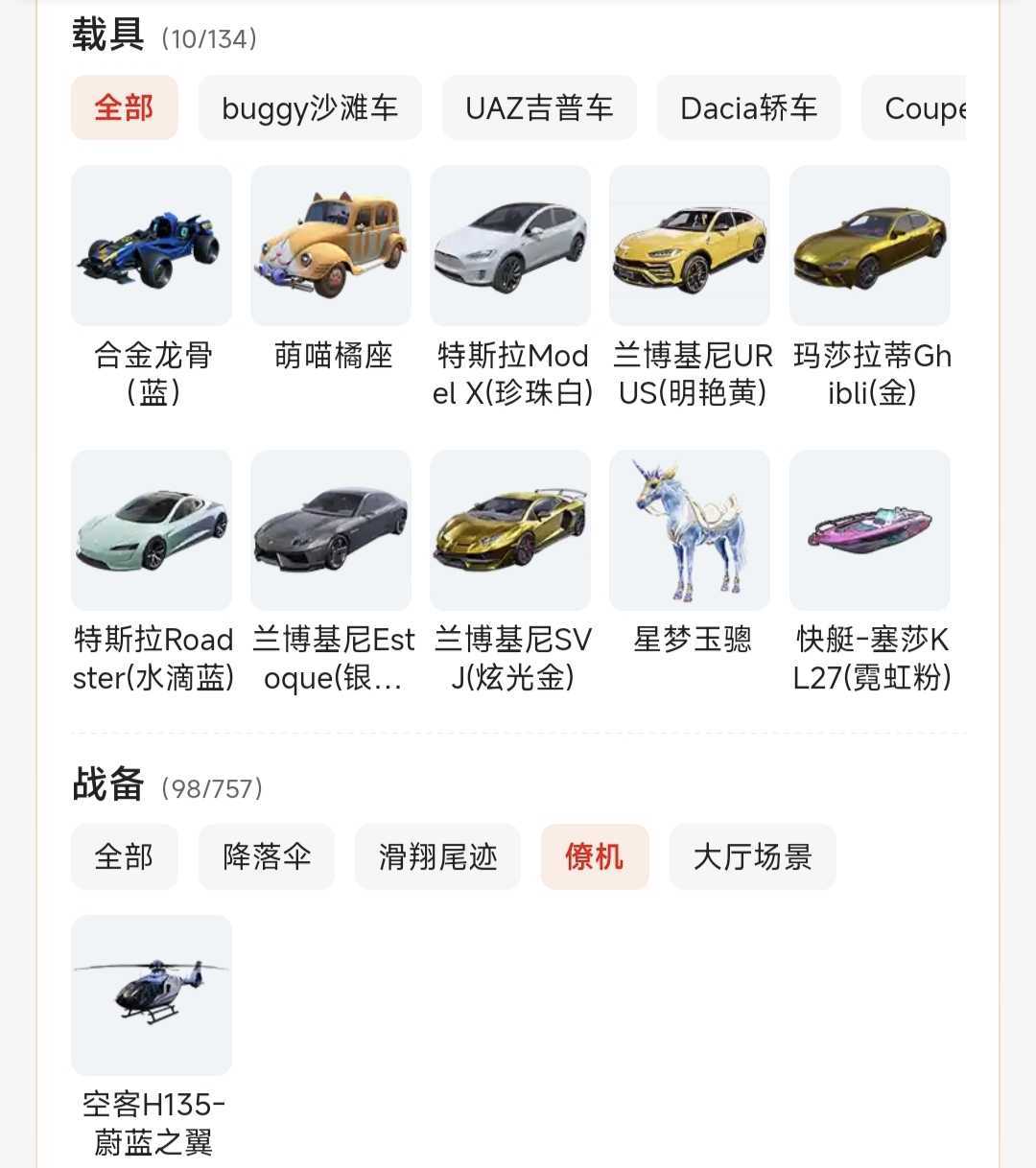The width and height of the screenshot is (1036, 1168).
Task: Select the 僚机 filter chip
Action: [595, 856]
